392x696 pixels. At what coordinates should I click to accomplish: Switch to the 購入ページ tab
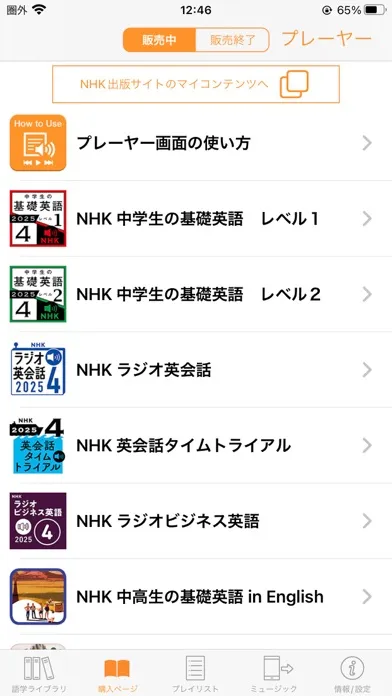click(x=117, y=674)
